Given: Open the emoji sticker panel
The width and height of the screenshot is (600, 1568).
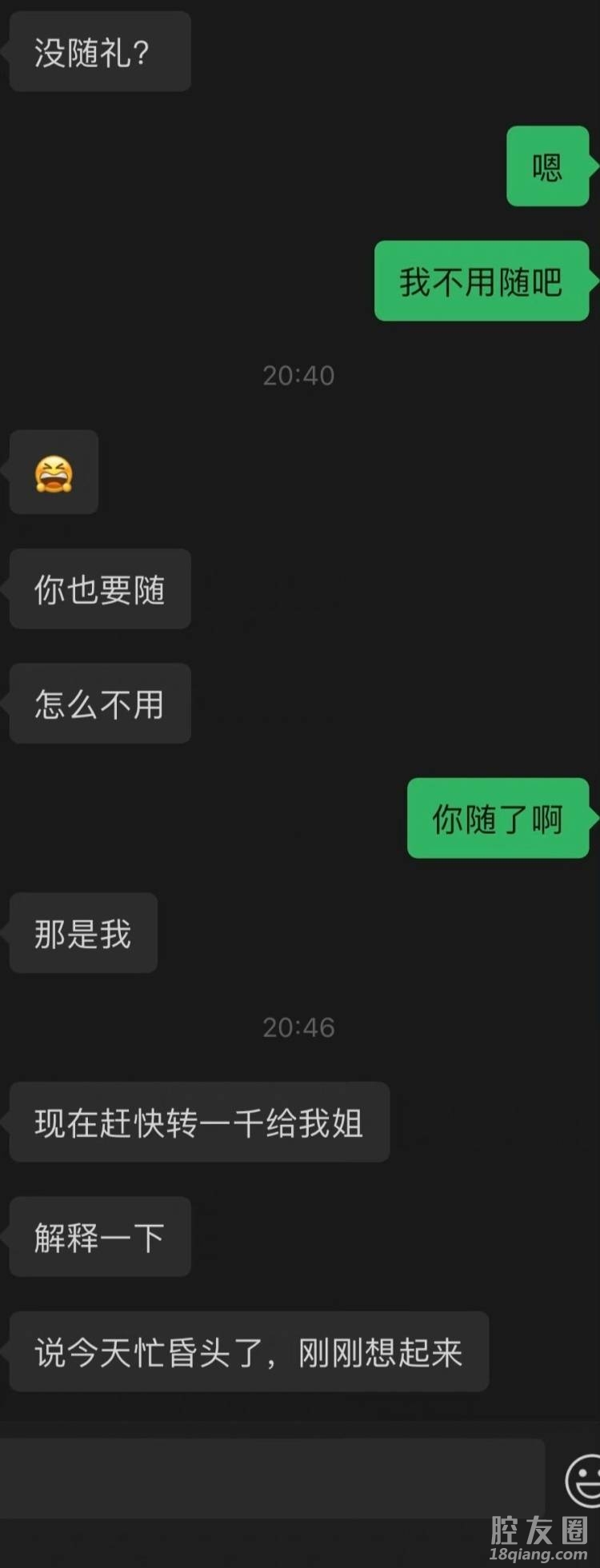Looking at the screenshot, I should pos(584,1480).
